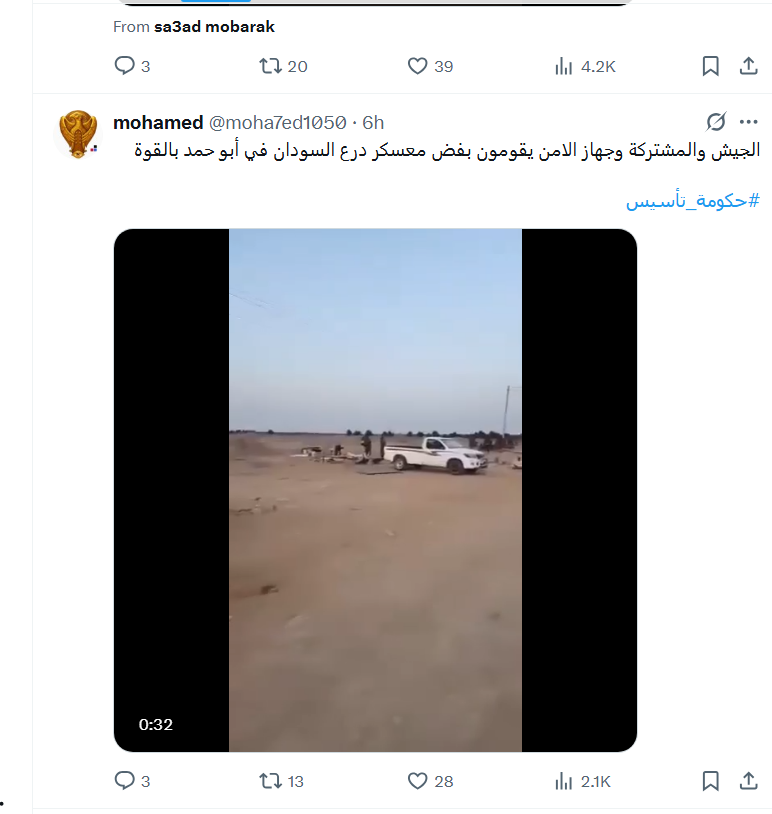Screen dimensions: 772x814
Task: Open mohamed's profile picture
Action: (79, 133)
